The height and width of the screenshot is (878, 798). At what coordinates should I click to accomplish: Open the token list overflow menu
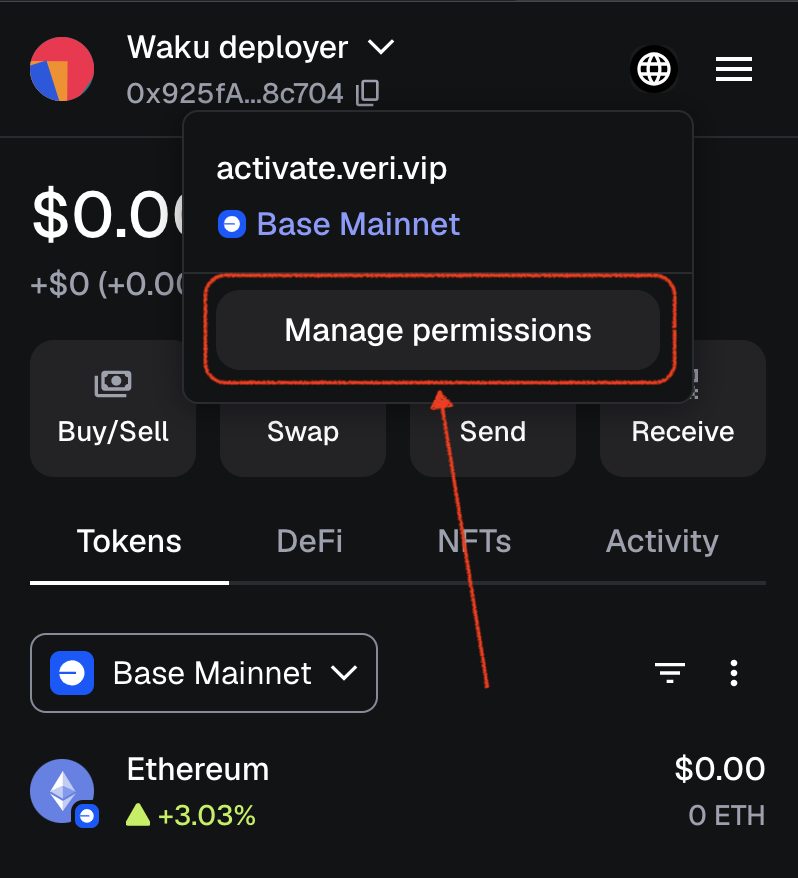pyautogui.click(x=734, y=673)
